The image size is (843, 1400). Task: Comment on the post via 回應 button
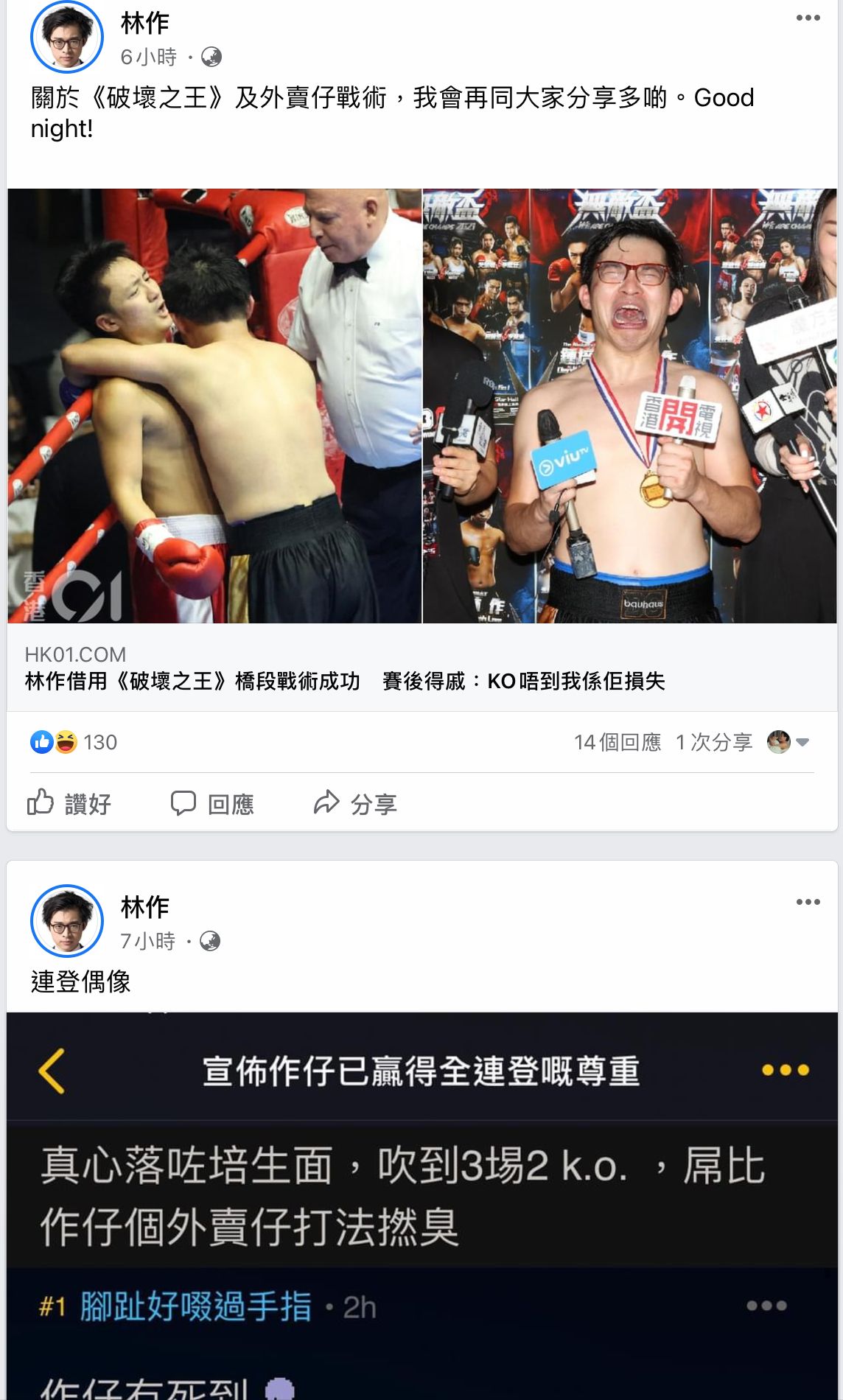tap(212, 803)
